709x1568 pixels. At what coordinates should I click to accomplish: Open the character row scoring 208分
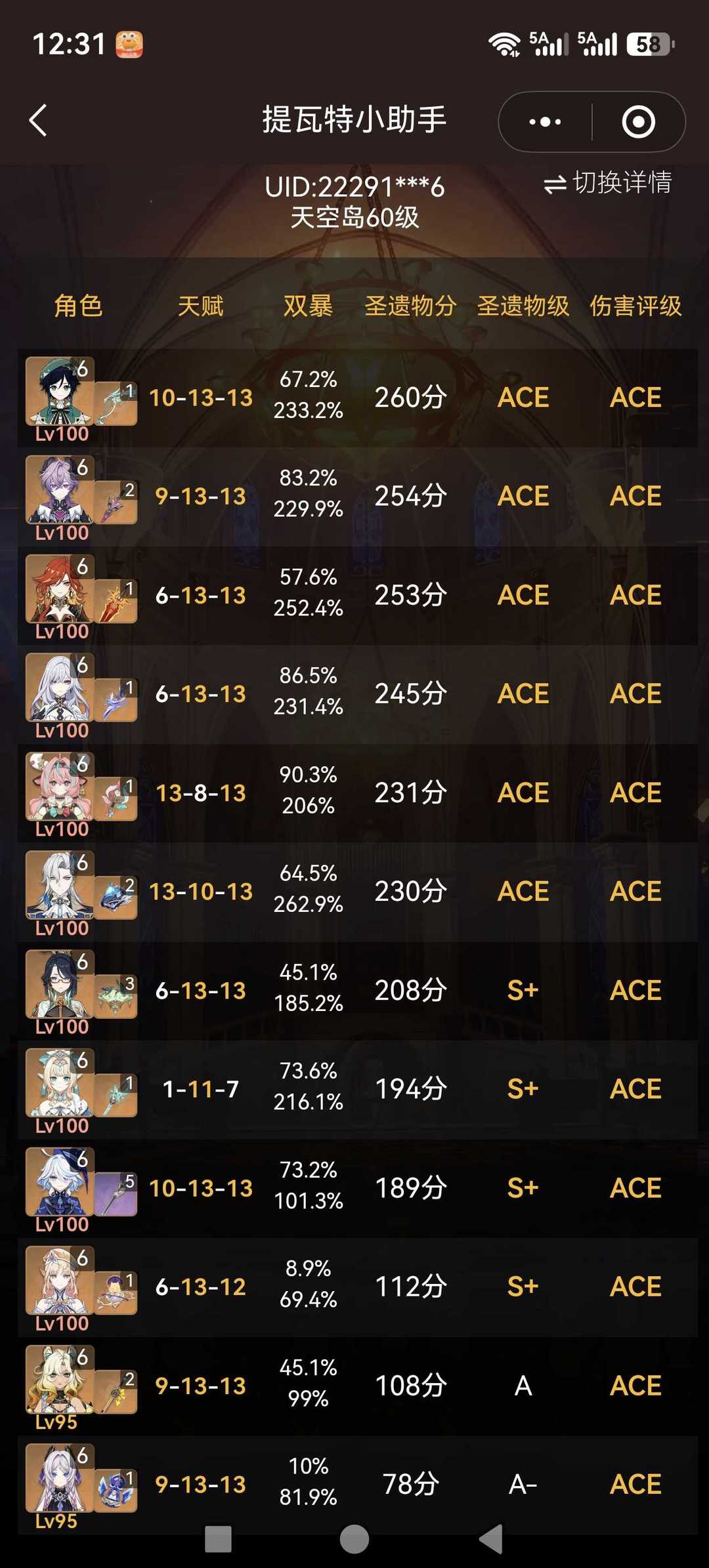pos(357,991)
